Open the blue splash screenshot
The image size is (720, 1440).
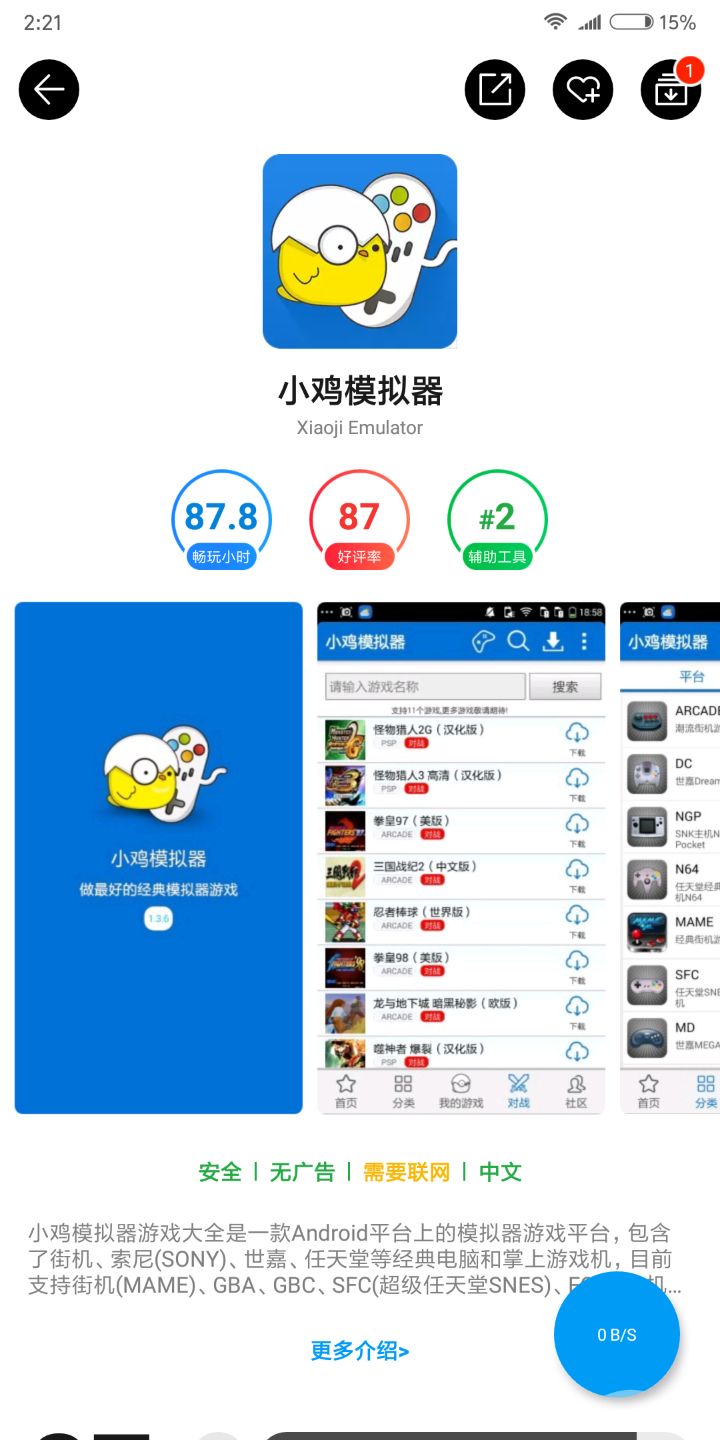158,857
